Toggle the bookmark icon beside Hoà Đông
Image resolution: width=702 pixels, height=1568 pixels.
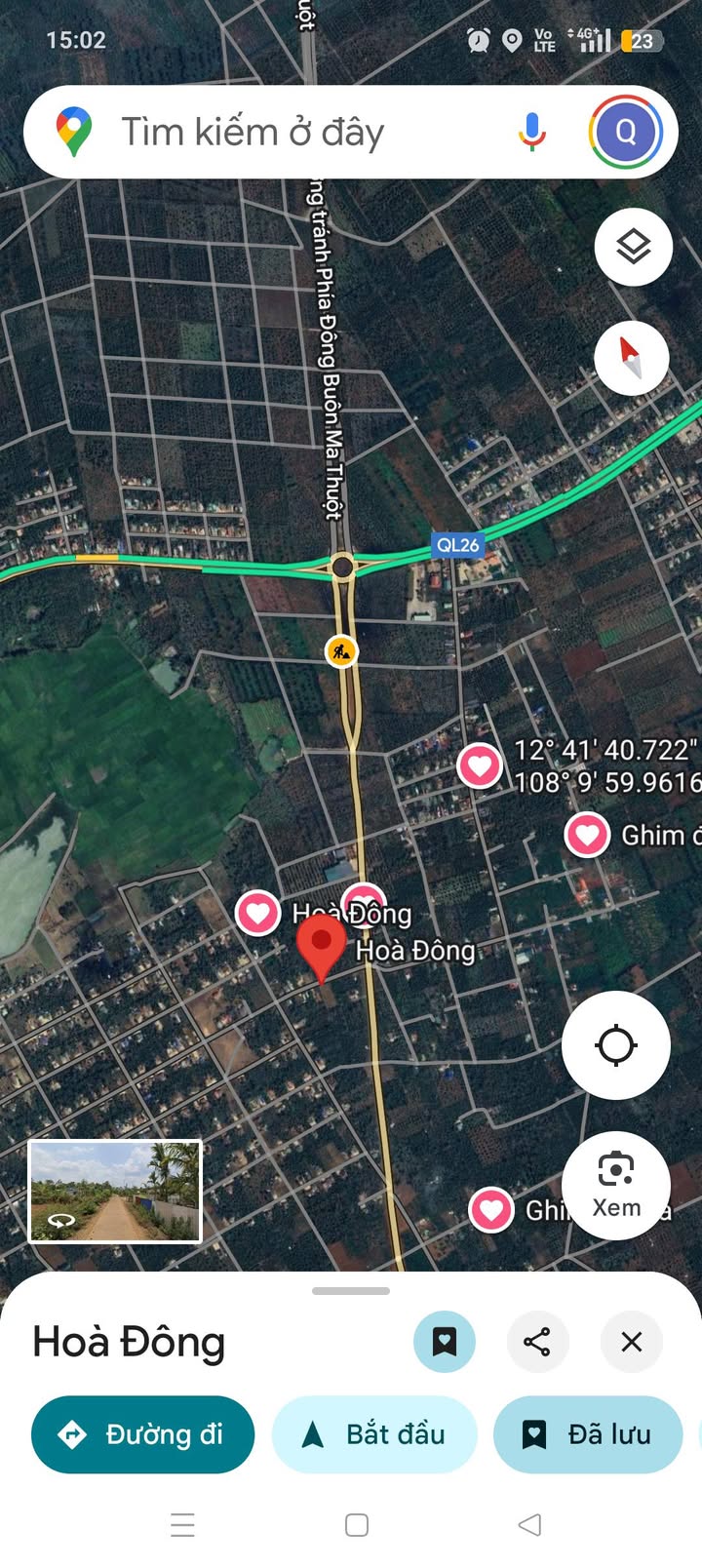(x=445, y=1342)
